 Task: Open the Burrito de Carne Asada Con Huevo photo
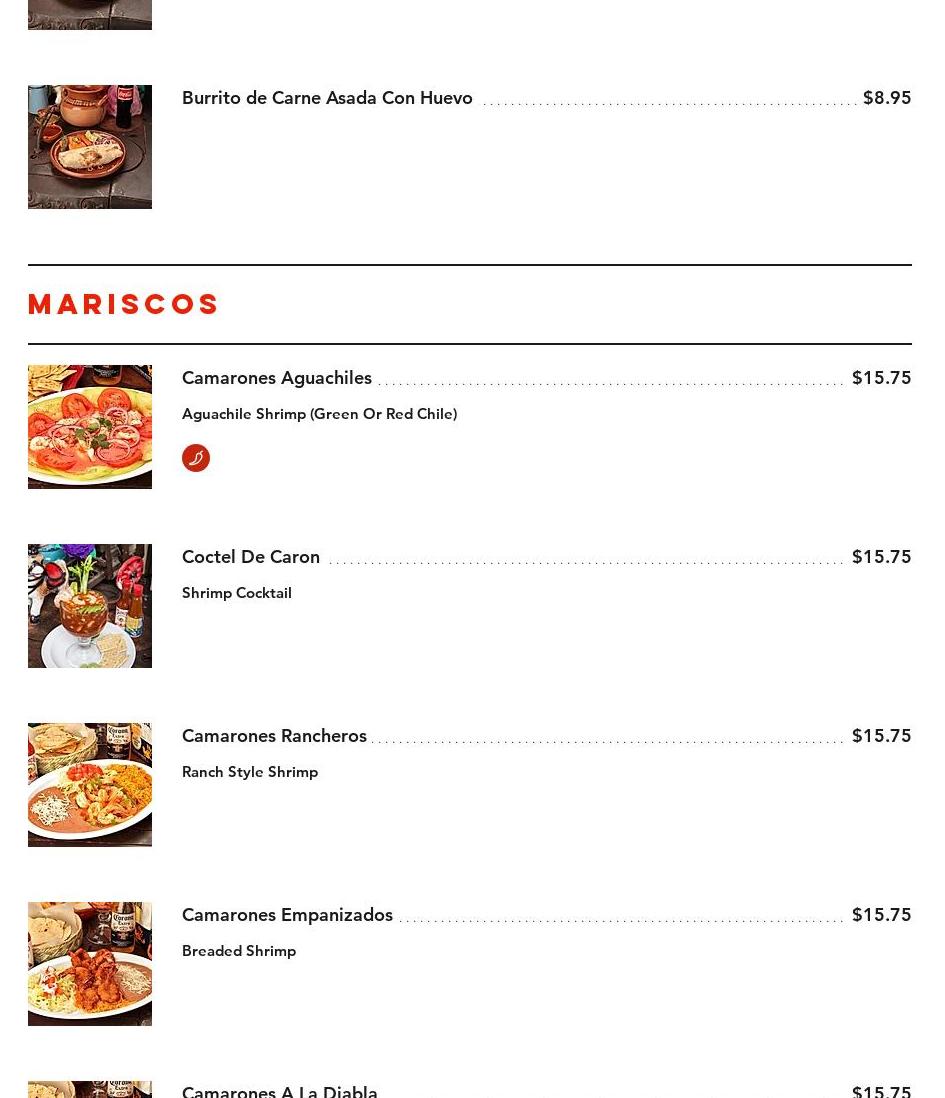(90, 147)
